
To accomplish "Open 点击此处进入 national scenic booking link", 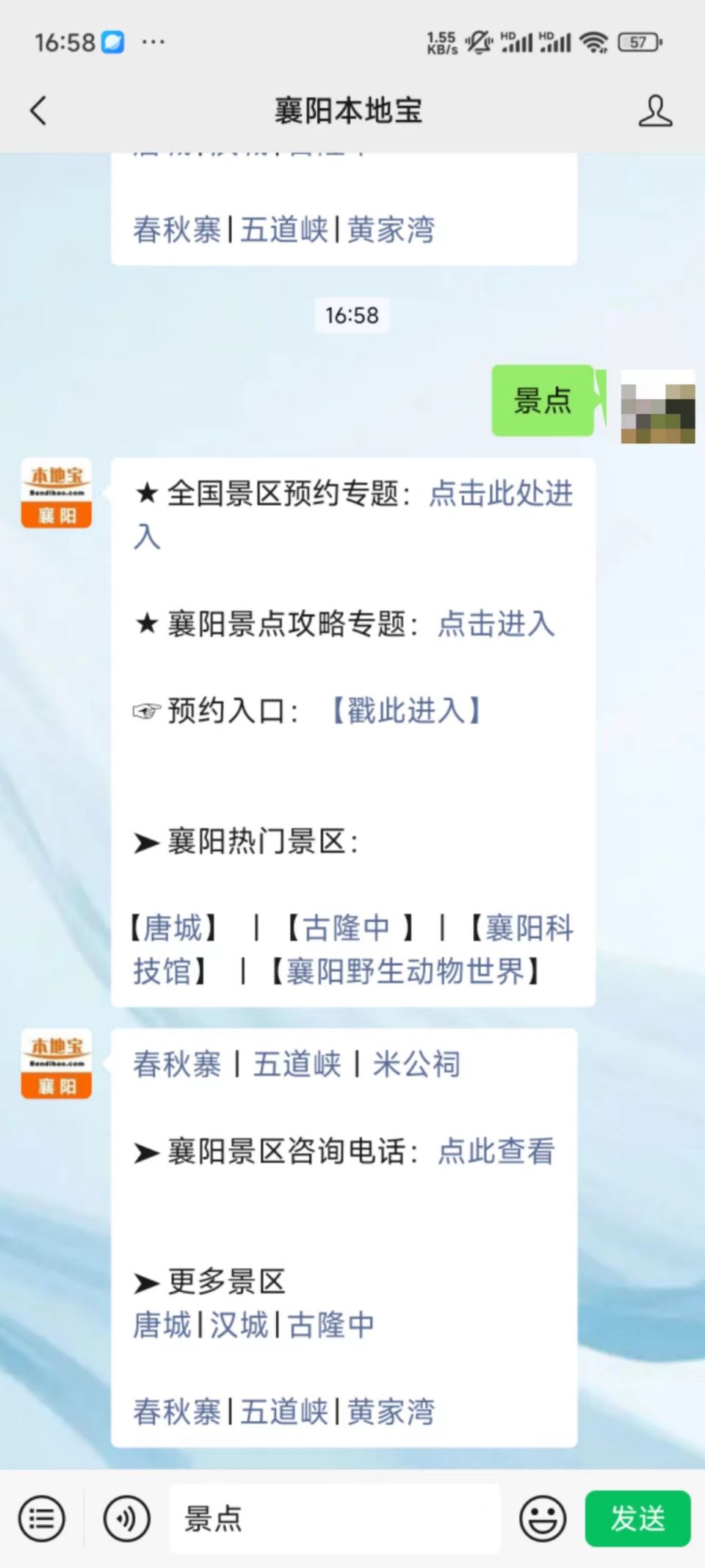I will (x=500, y=493).
